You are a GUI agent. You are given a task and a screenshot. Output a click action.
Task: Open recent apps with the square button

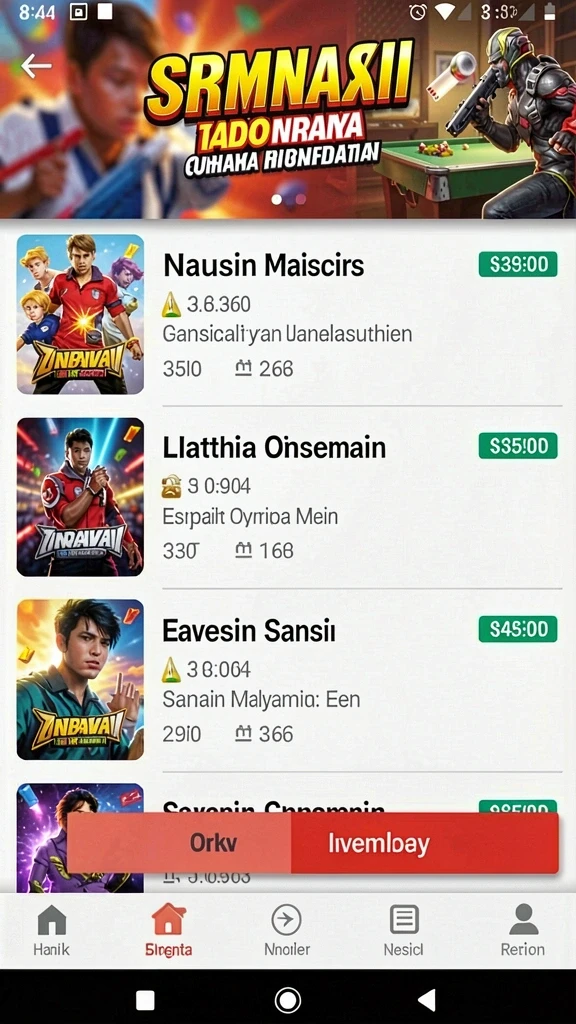pyautogui.click(x=145, y=1000)
